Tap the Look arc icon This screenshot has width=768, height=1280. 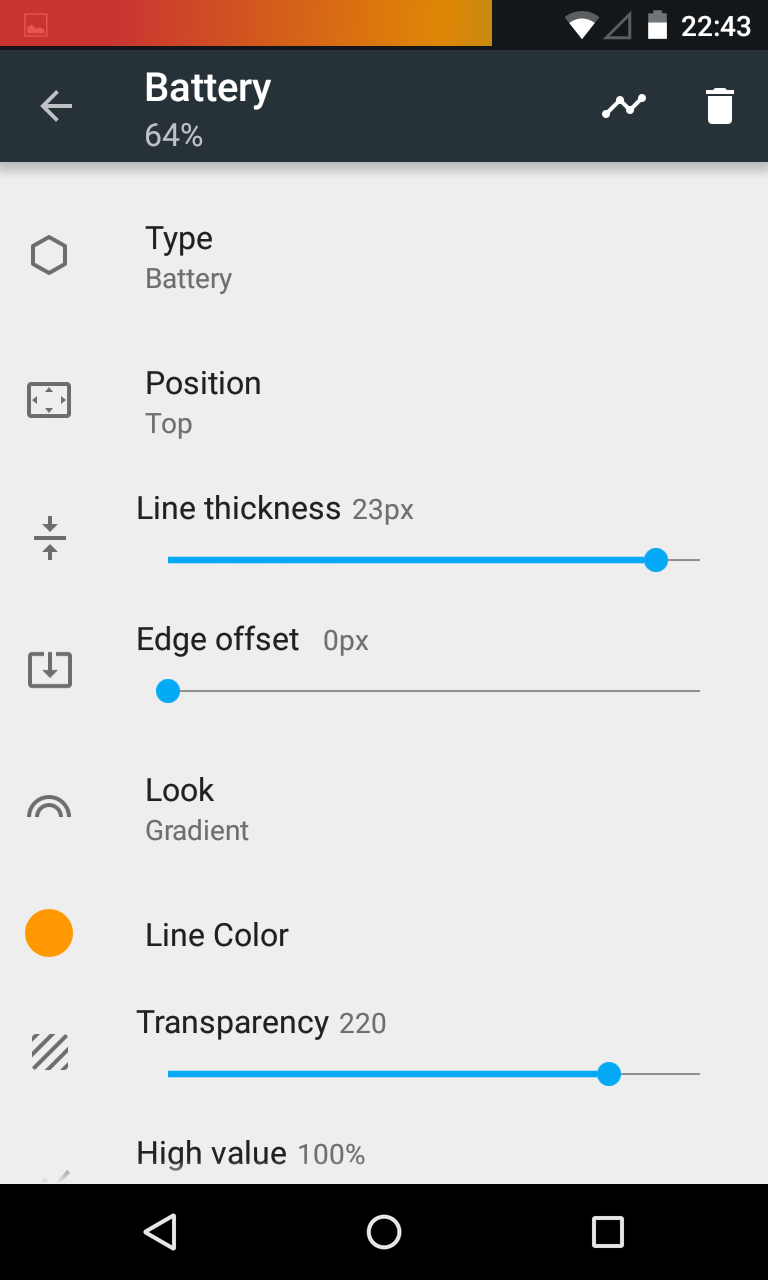49,808
